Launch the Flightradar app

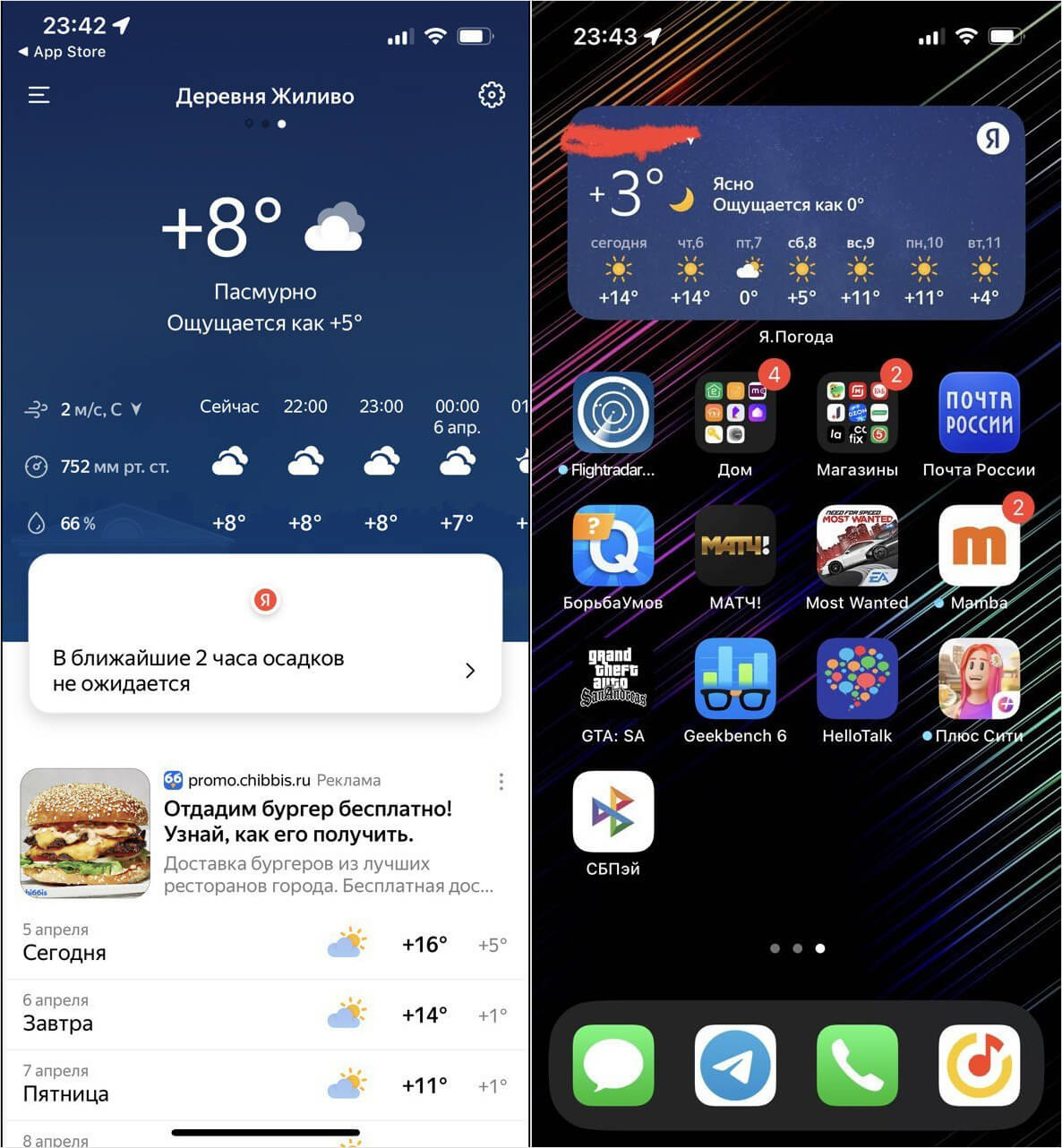613,413
